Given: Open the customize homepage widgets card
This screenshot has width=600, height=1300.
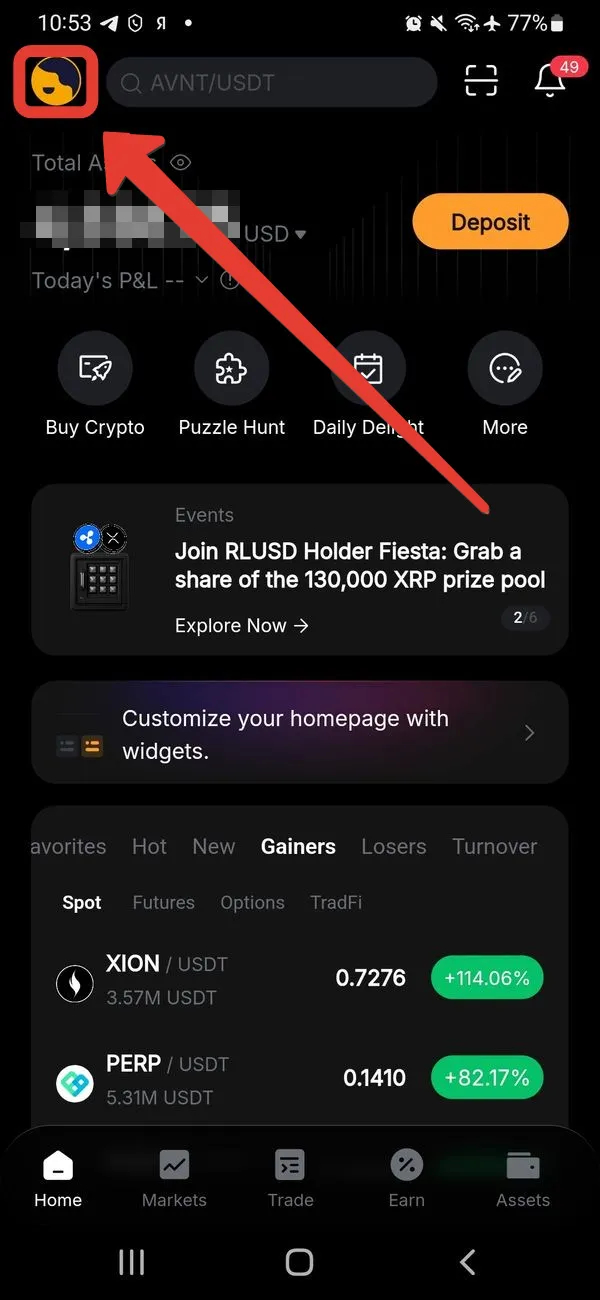Looking at the screenshot, I should point(300,733).
